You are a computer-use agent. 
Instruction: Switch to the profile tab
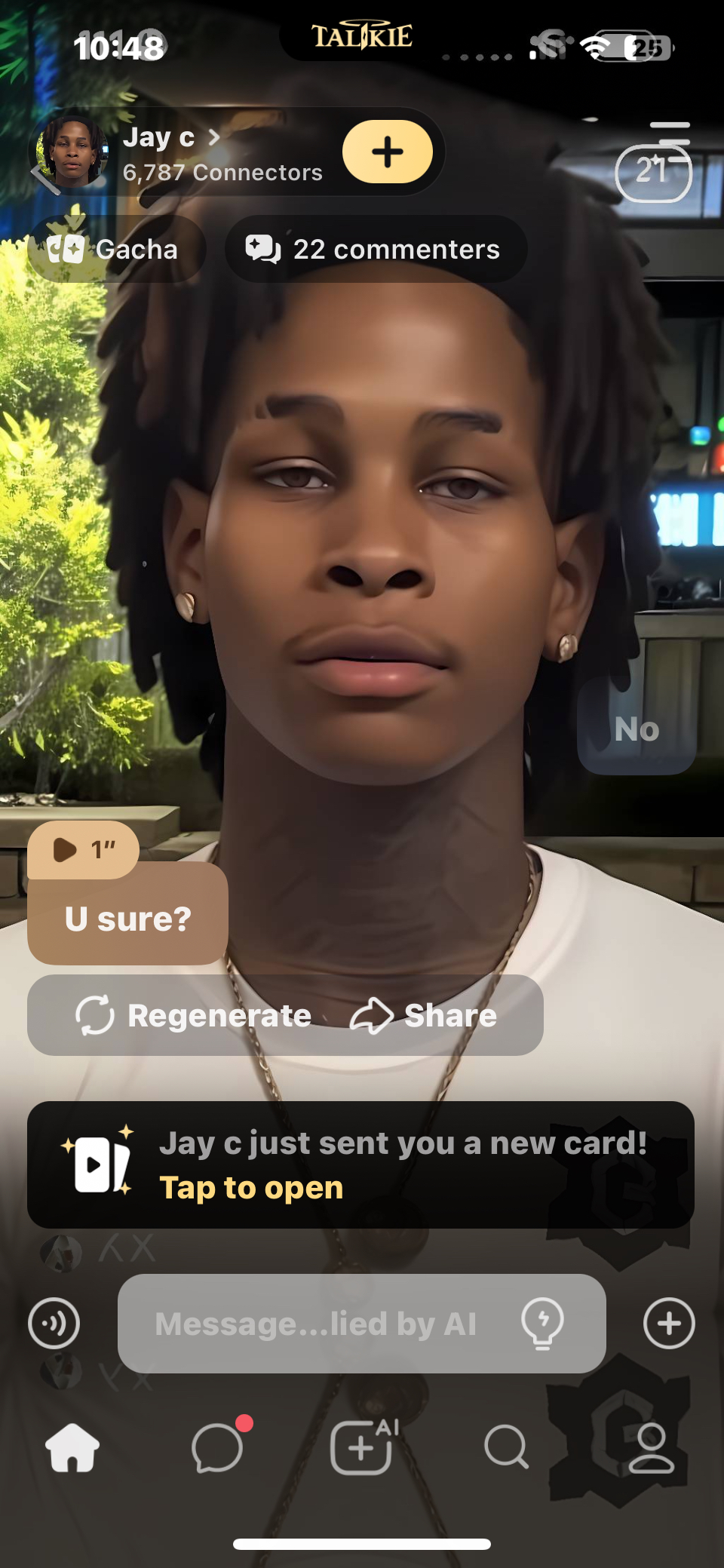click(x=651, y=1447)
